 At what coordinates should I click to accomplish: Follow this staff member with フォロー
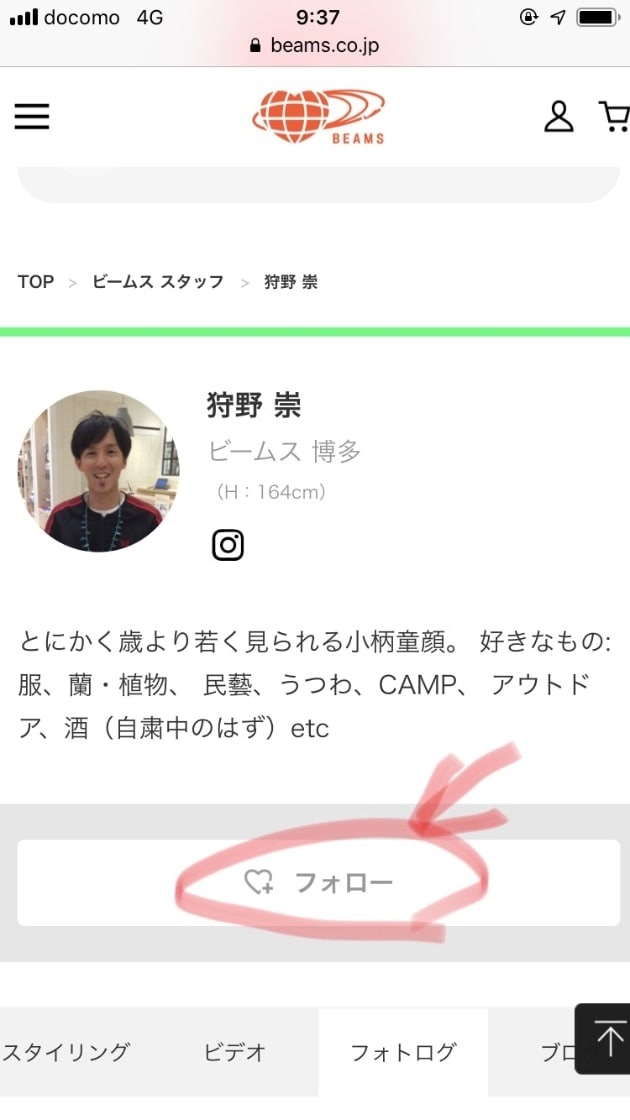(318, 882)
